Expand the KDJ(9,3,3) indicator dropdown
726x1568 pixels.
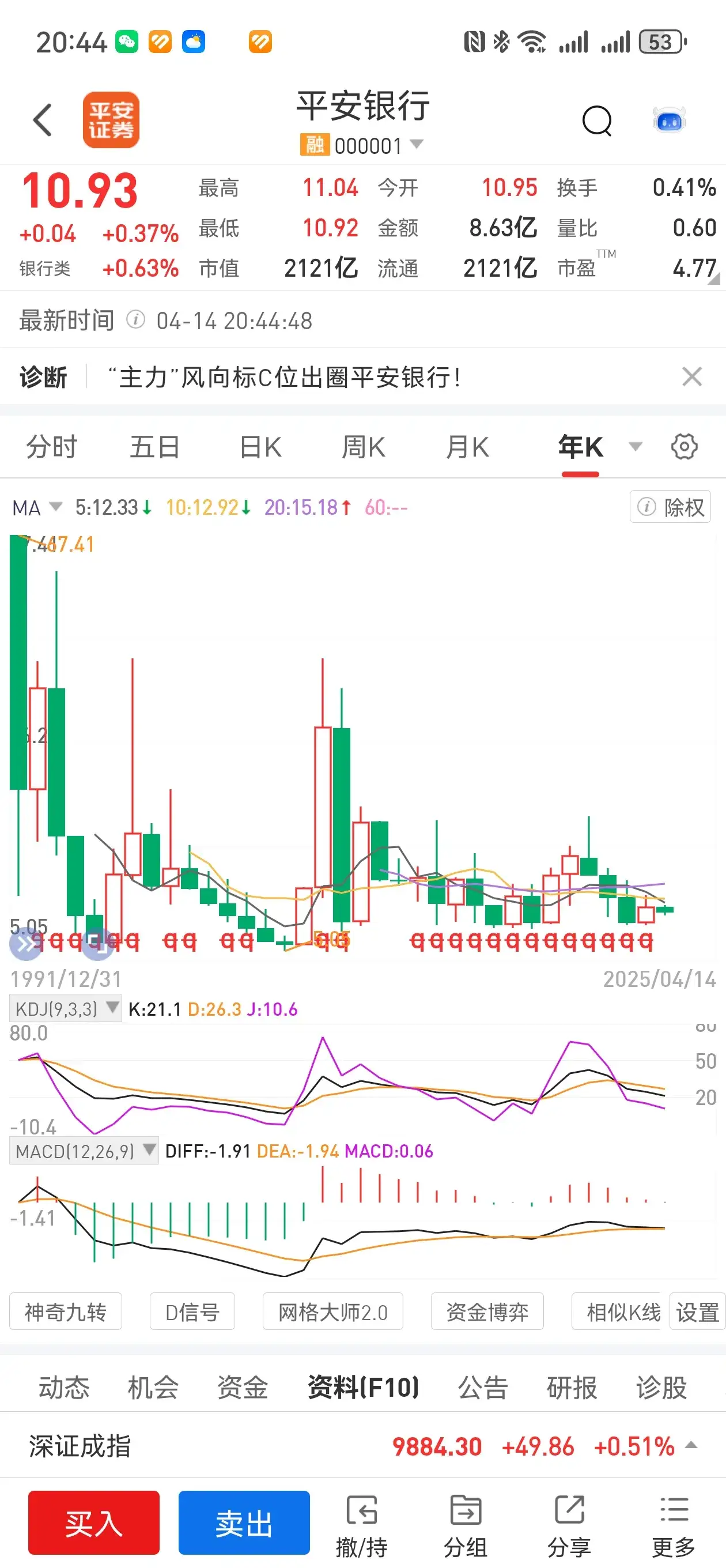click(66, 1009)
